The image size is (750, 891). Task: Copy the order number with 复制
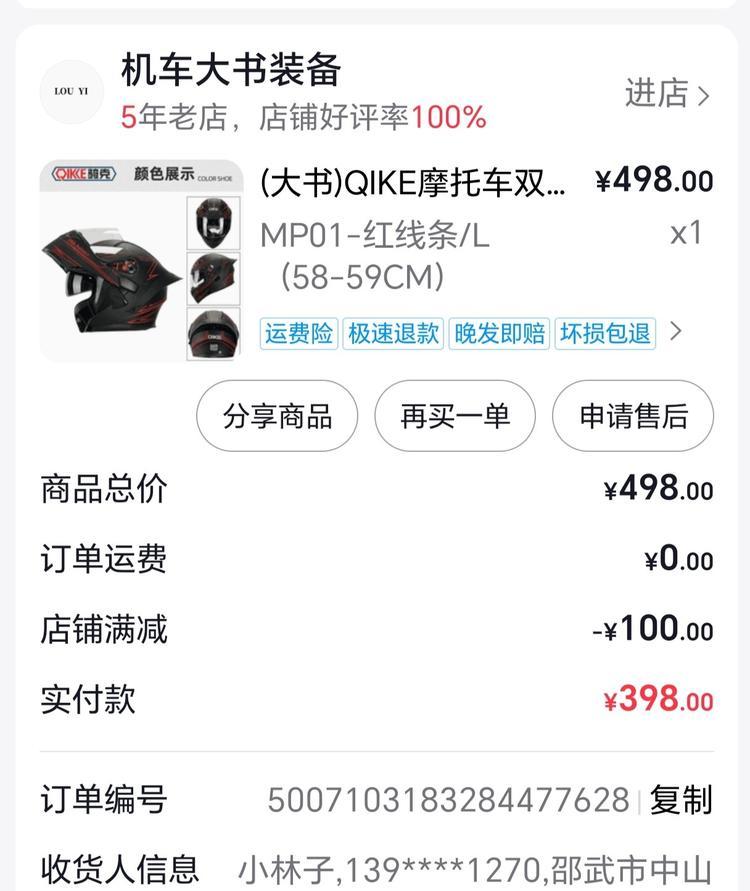(681, 800)
